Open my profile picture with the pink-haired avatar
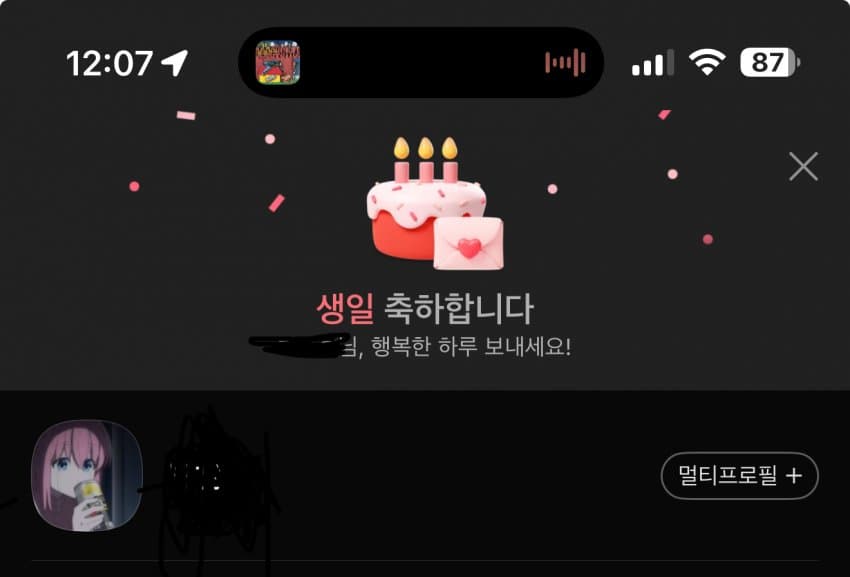The width and height of the screenshot is (850, 577). (86, 475)
